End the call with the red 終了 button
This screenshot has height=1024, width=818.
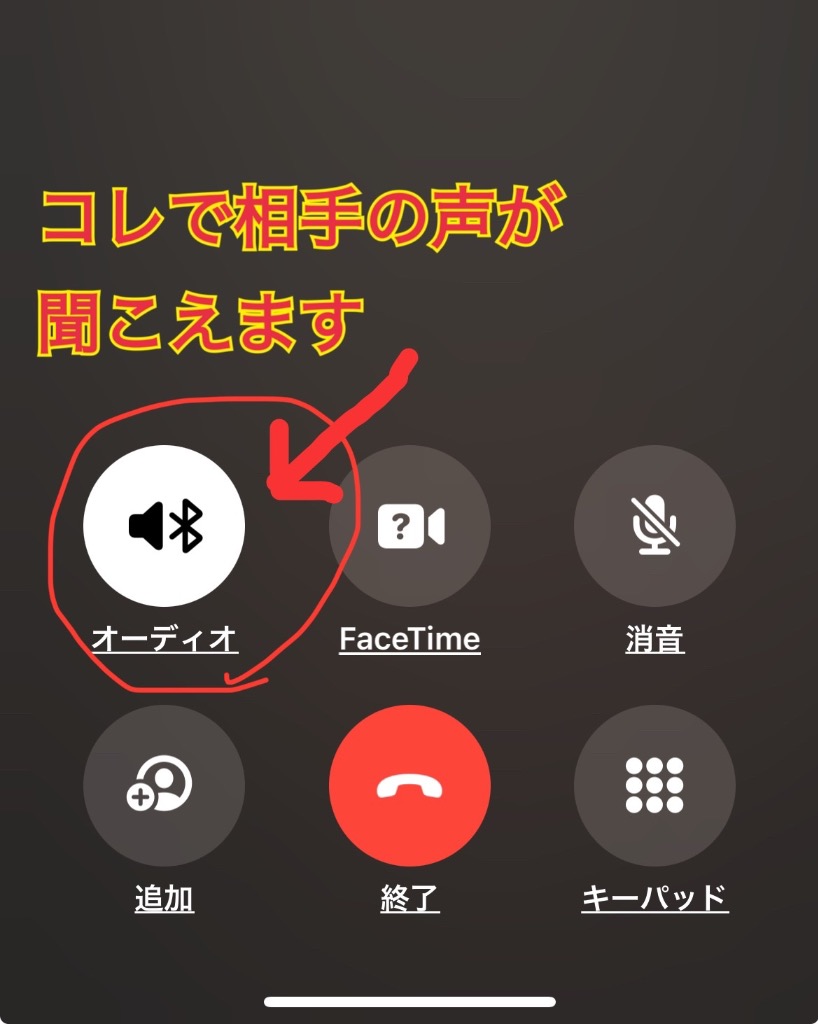(x=409, y=785)
